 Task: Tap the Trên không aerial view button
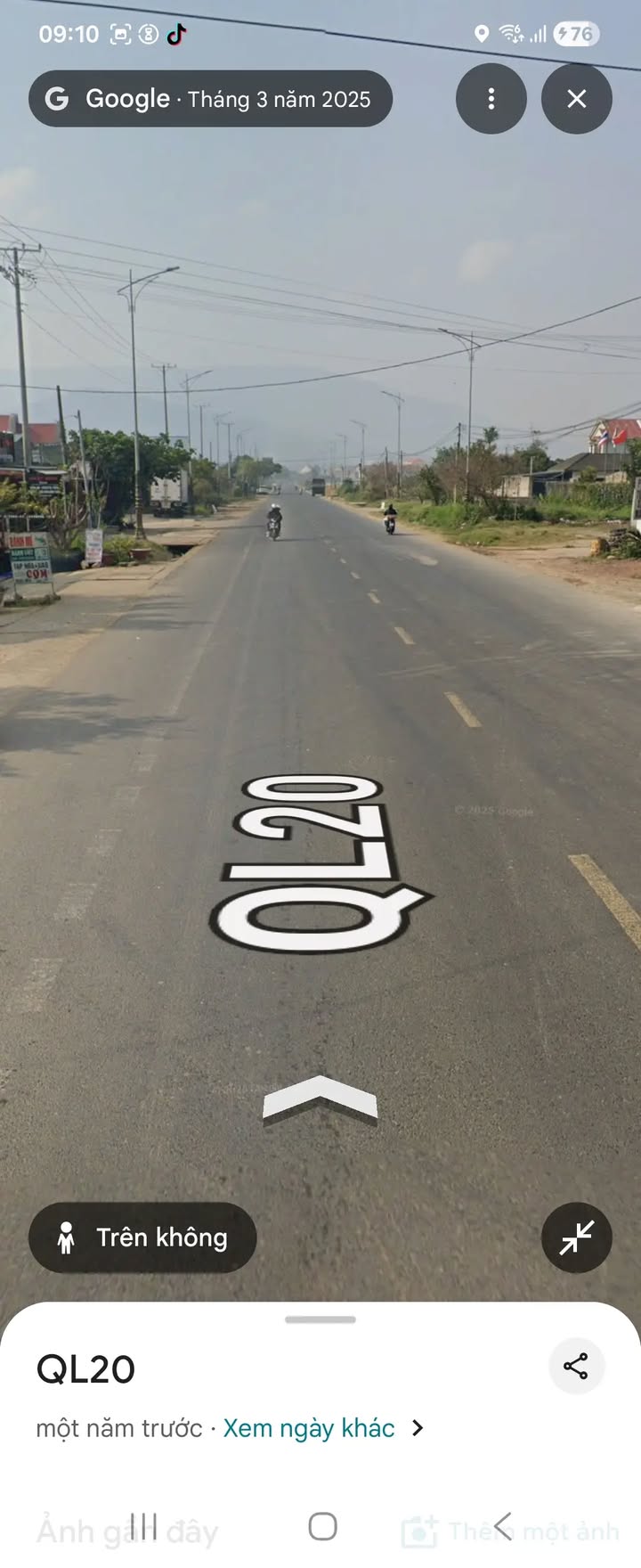coord(142,1237)
